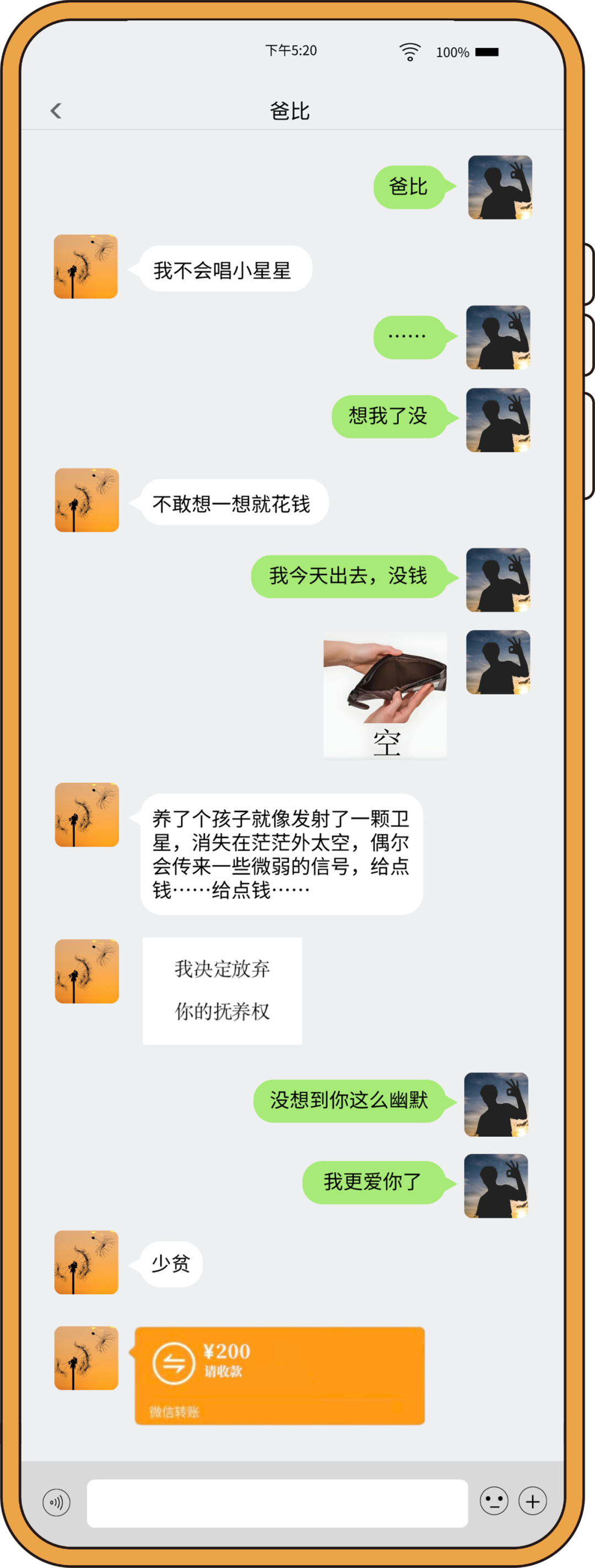
Task: Open the plus attachments menu
Action: (x=532, y=1501)
